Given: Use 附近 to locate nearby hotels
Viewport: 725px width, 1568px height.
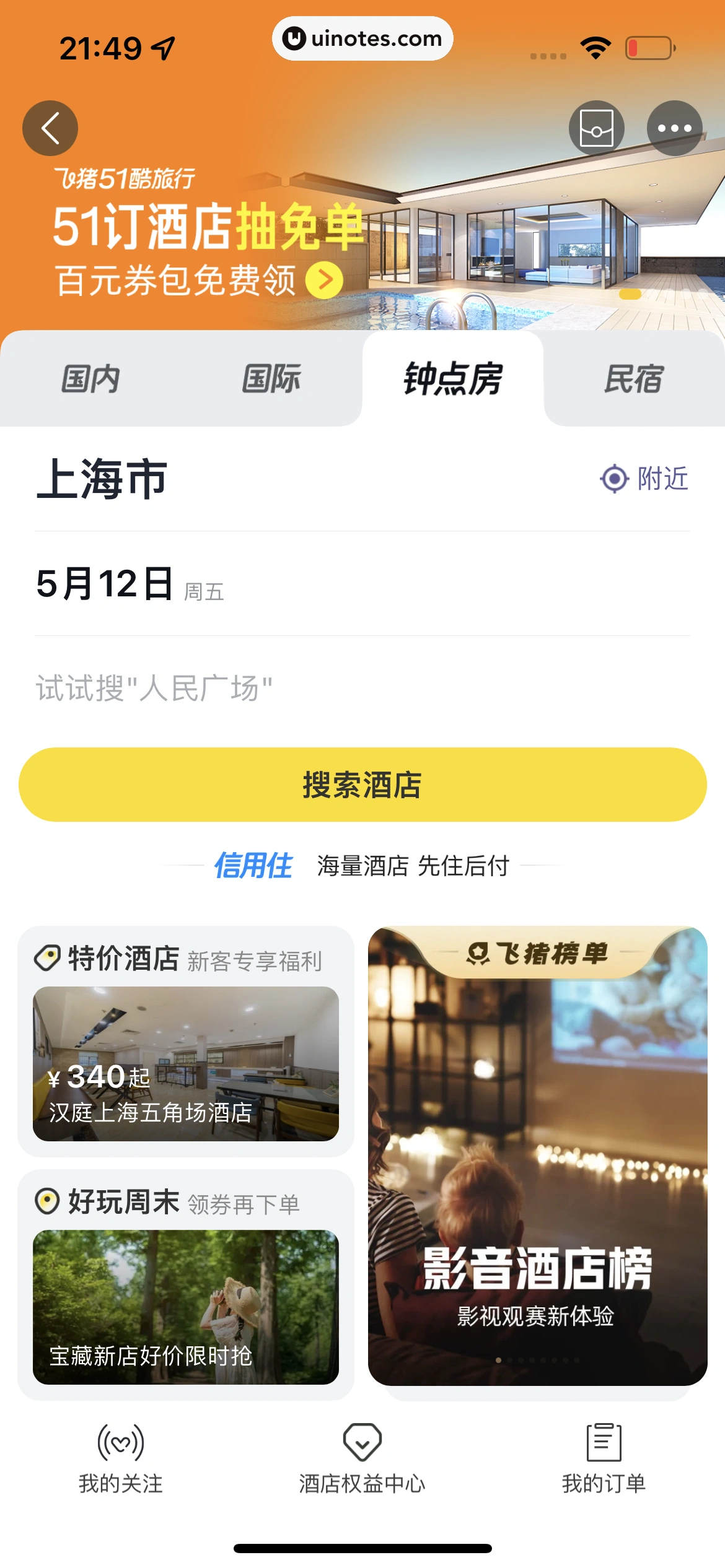Looking at the screenshot, I should pos(645,479).
